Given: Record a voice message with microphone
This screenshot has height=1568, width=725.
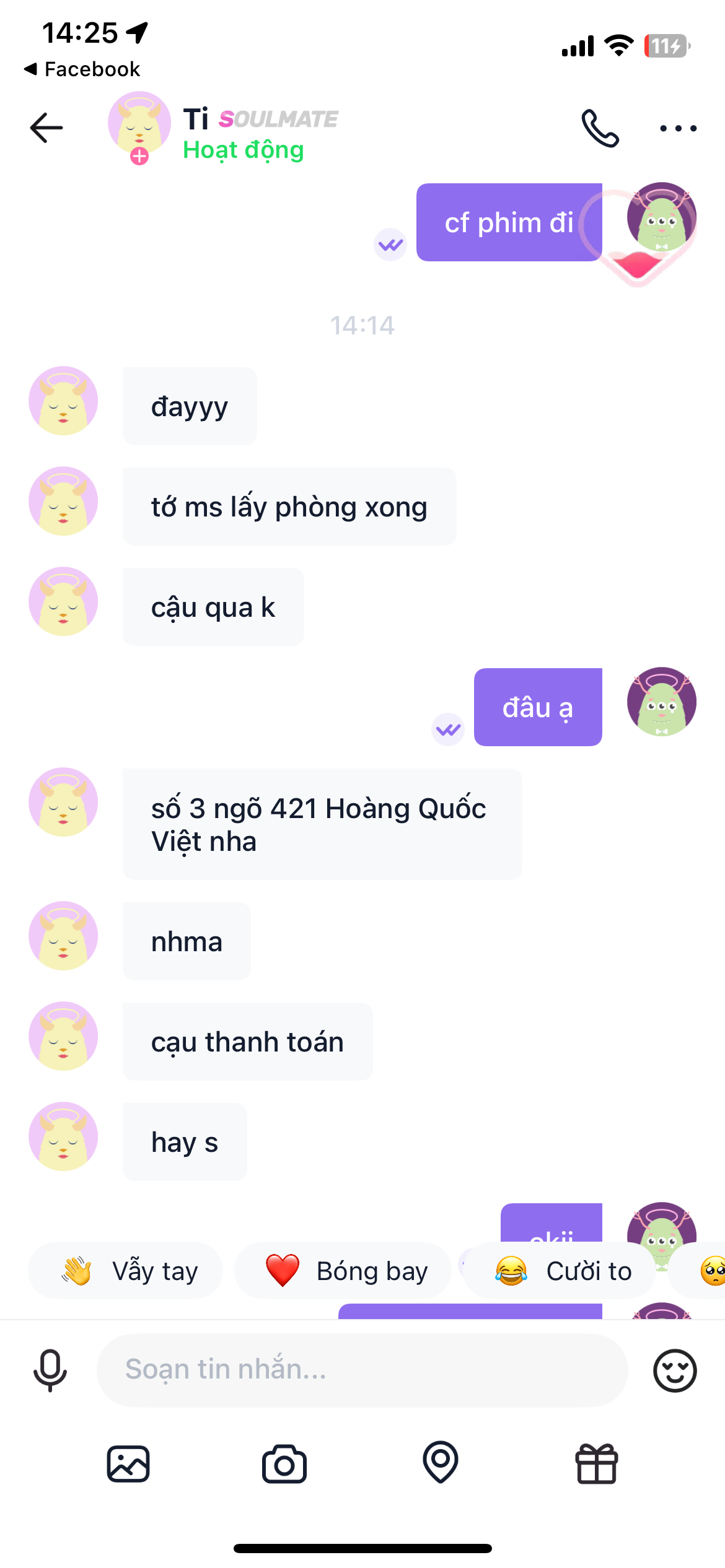Looking at the screenshot, I should tap(50, 1370).
